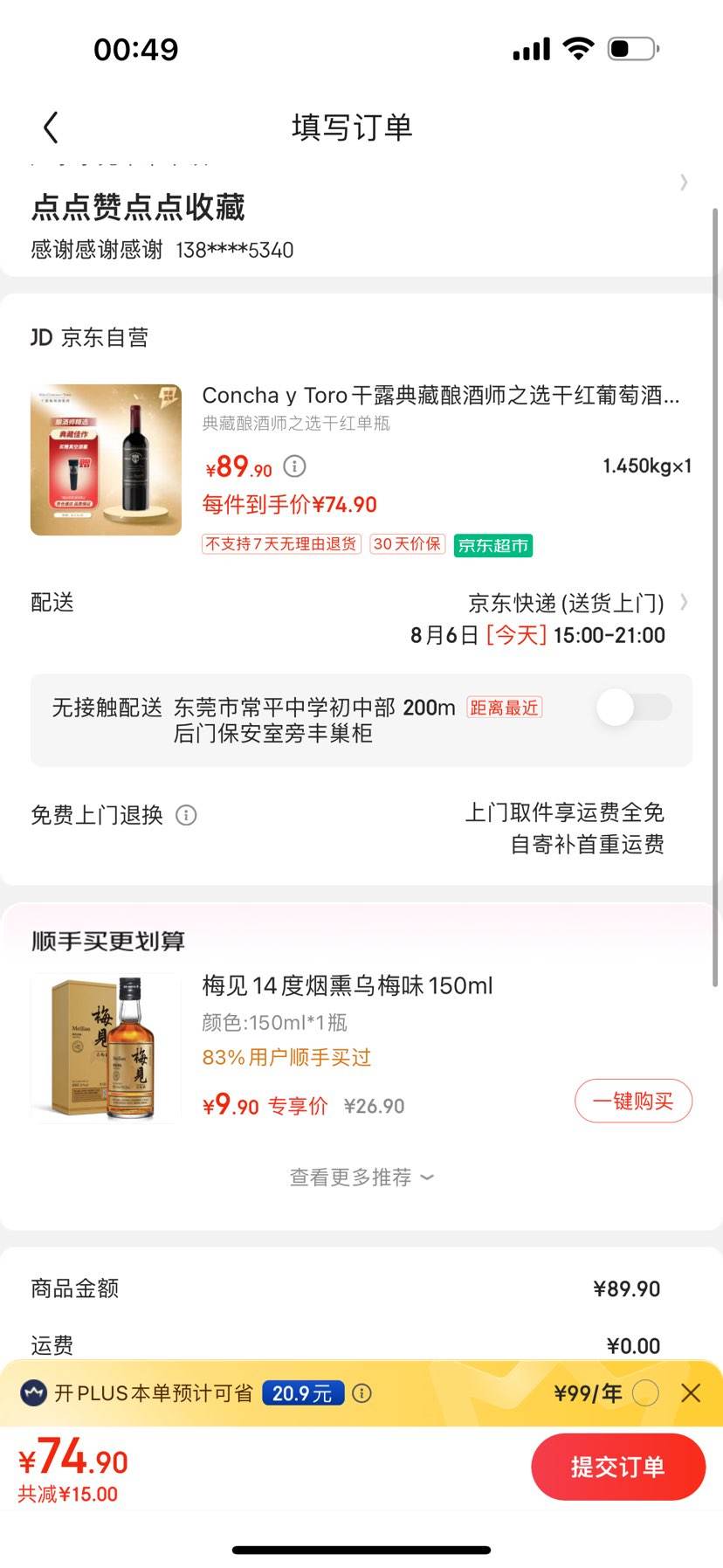Expand 查看更多推荐 to show more recommendations
723x1568 pixels.
pyautogui.click(x=361, y=1176)
